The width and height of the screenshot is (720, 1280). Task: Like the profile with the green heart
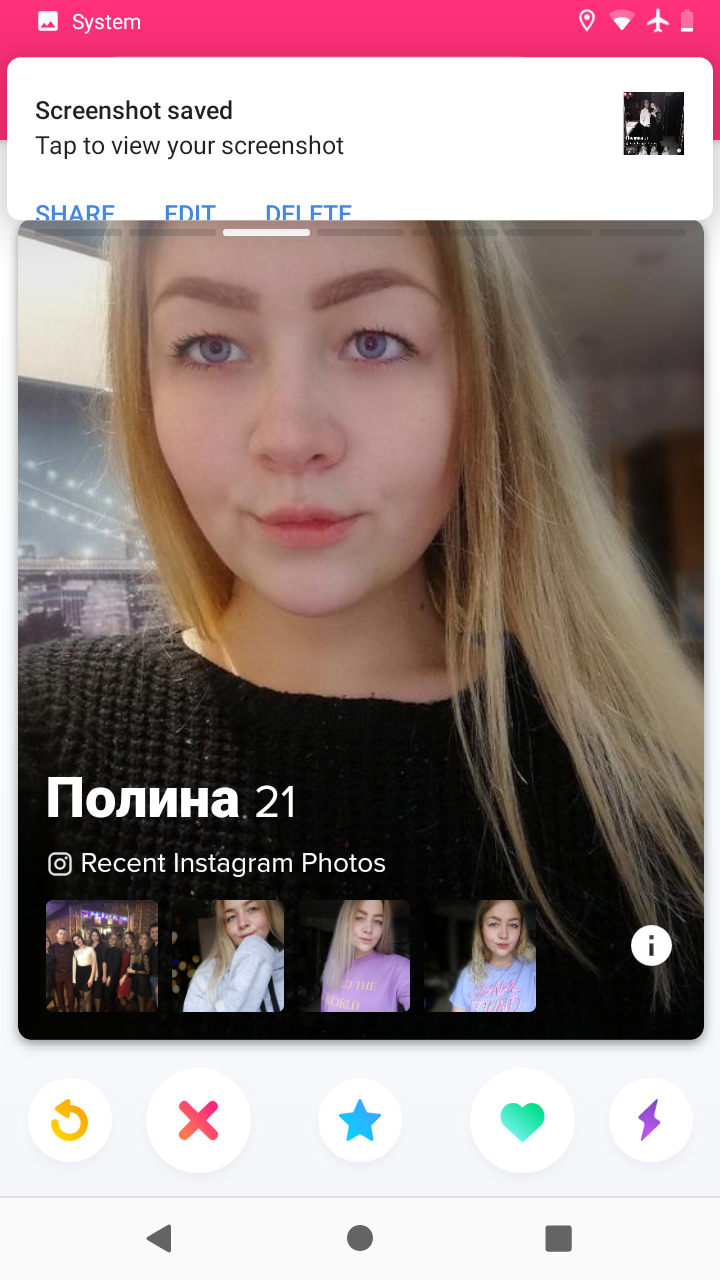[522, 1120]
